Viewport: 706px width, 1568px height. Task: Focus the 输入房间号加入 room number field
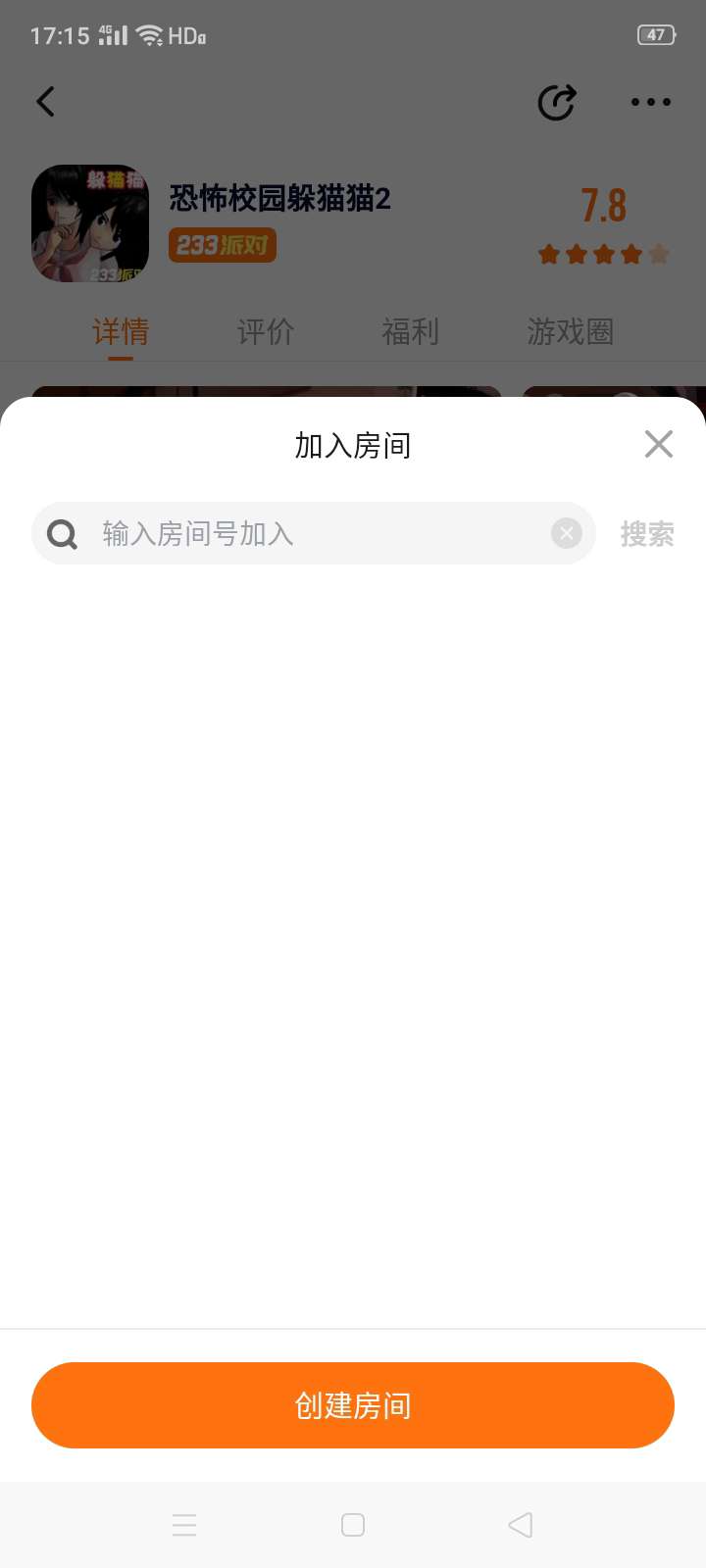pos(314,533)
